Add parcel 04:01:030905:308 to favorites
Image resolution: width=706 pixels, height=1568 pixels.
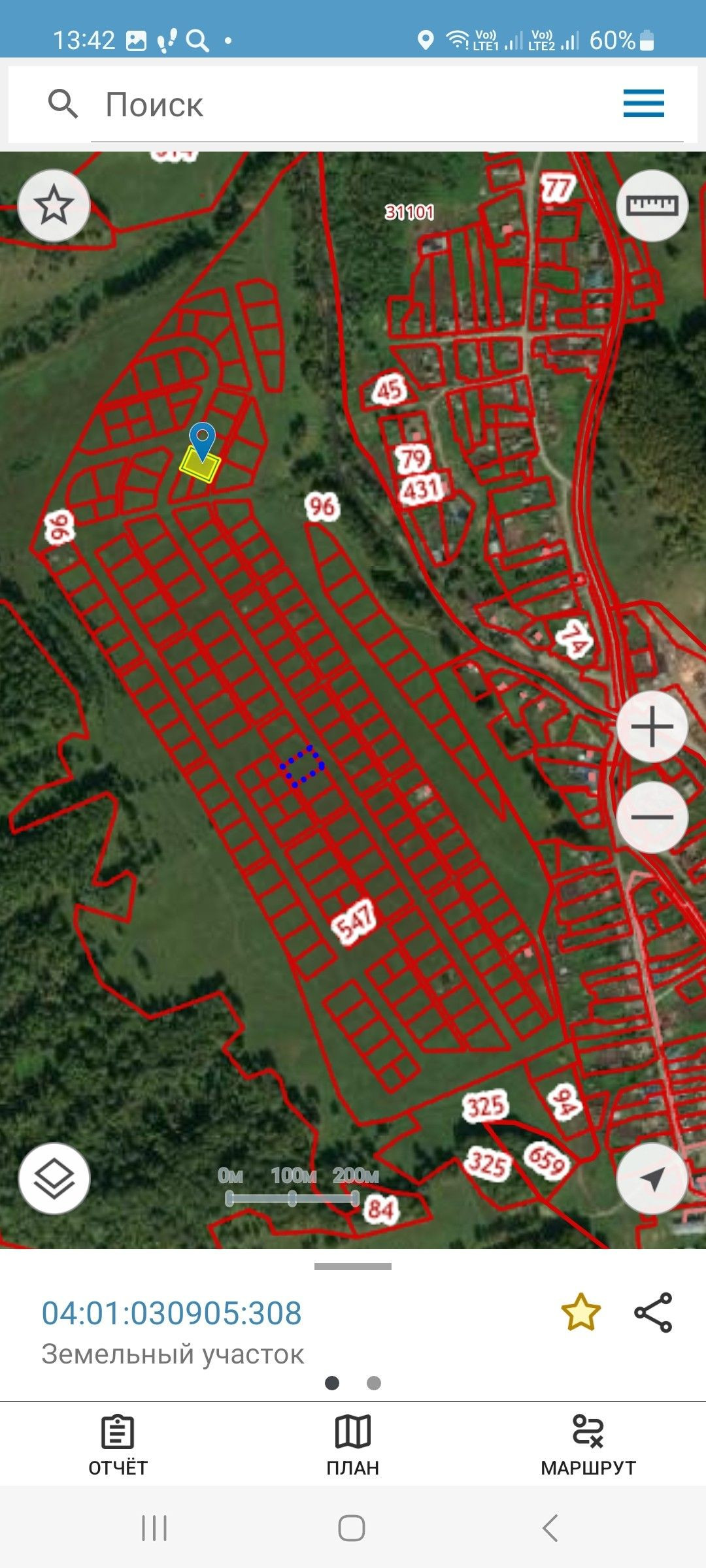coord(580,1312)
